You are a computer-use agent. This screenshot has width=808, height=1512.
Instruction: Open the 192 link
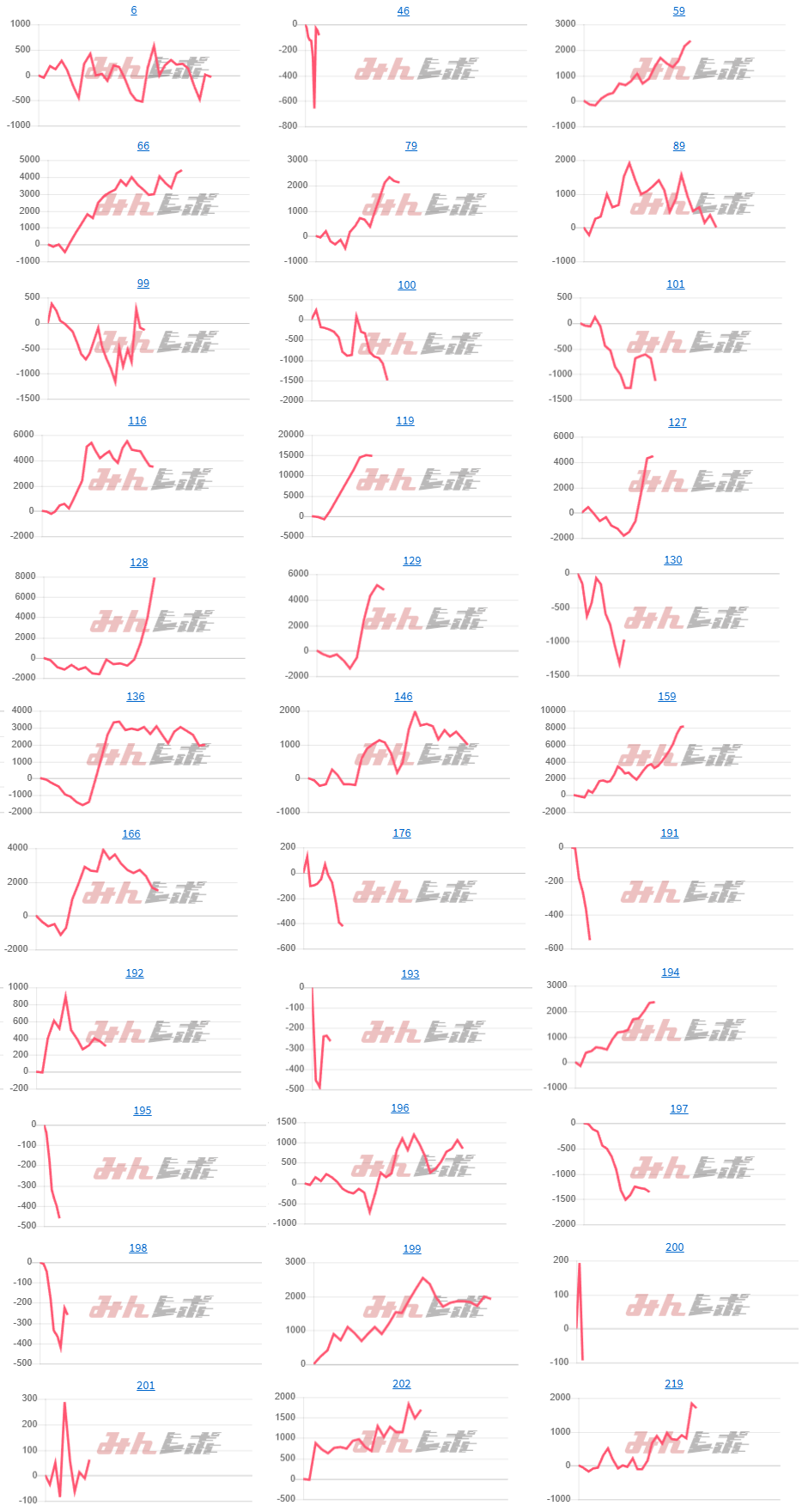tap(135, 973)
